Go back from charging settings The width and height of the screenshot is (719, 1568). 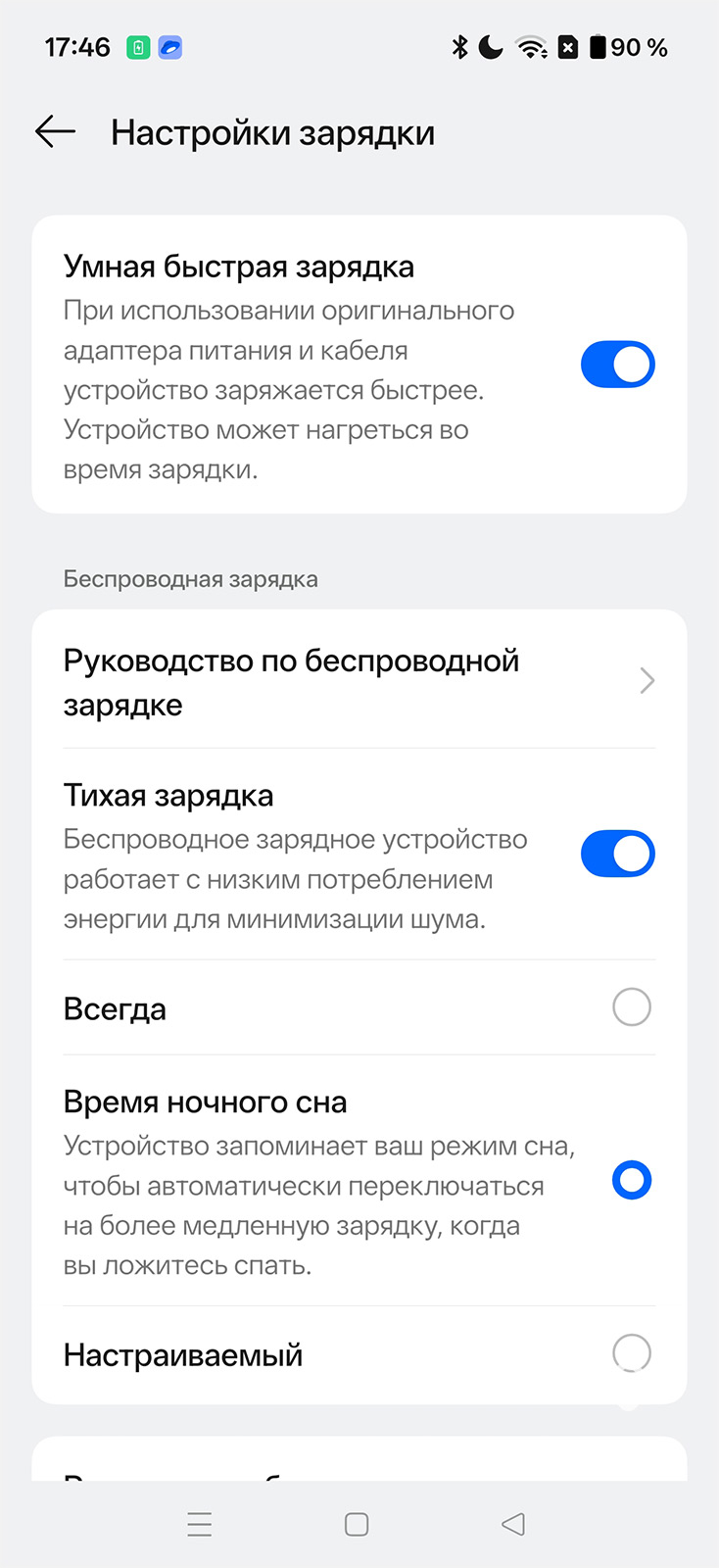[x=55, y=131]
